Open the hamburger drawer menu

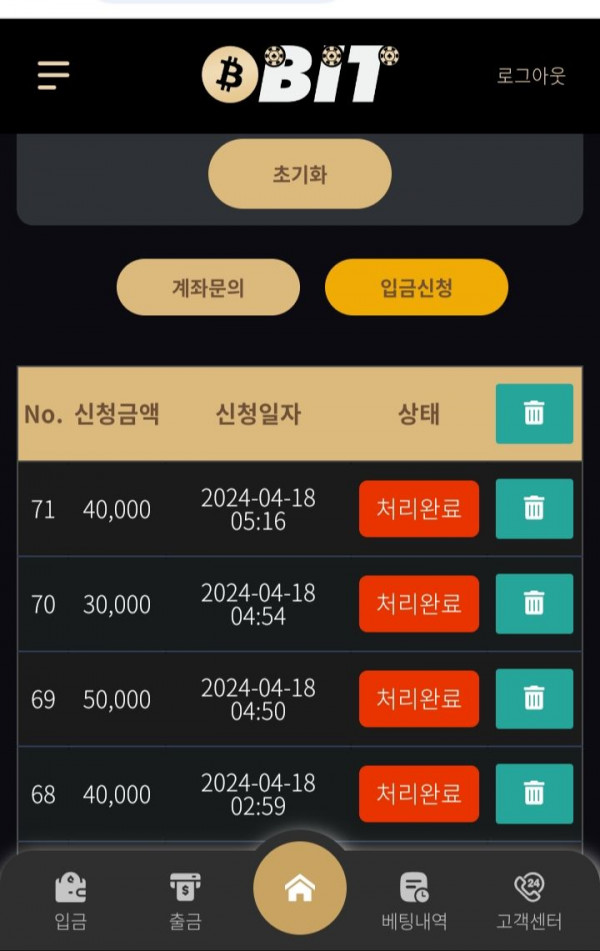point(54,75)
